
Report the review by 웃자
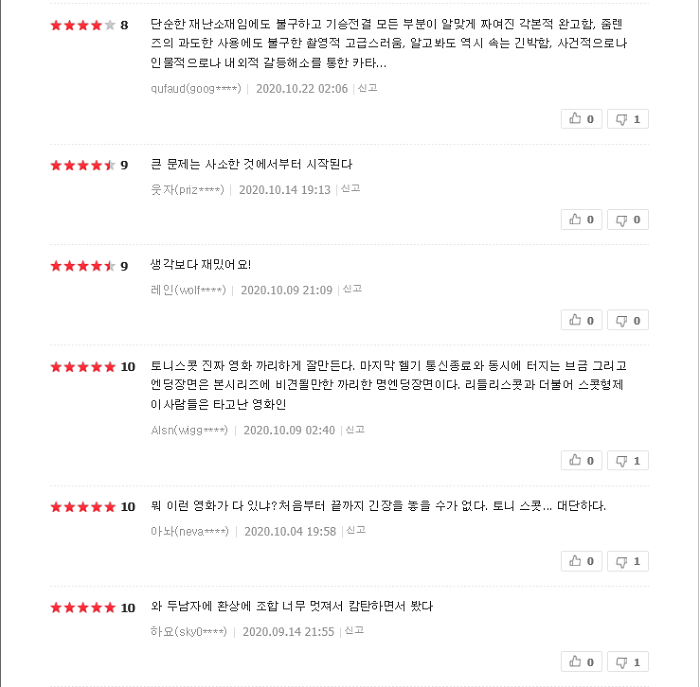click(x=350, y=189)
